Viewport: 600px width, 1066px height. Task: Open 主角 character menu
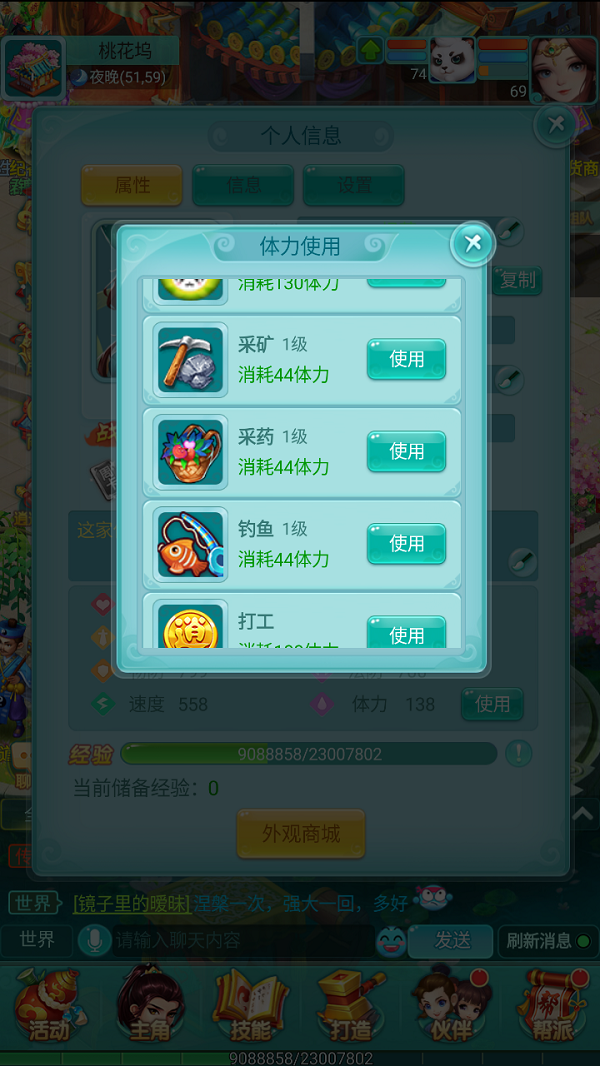coord(150,1005)
